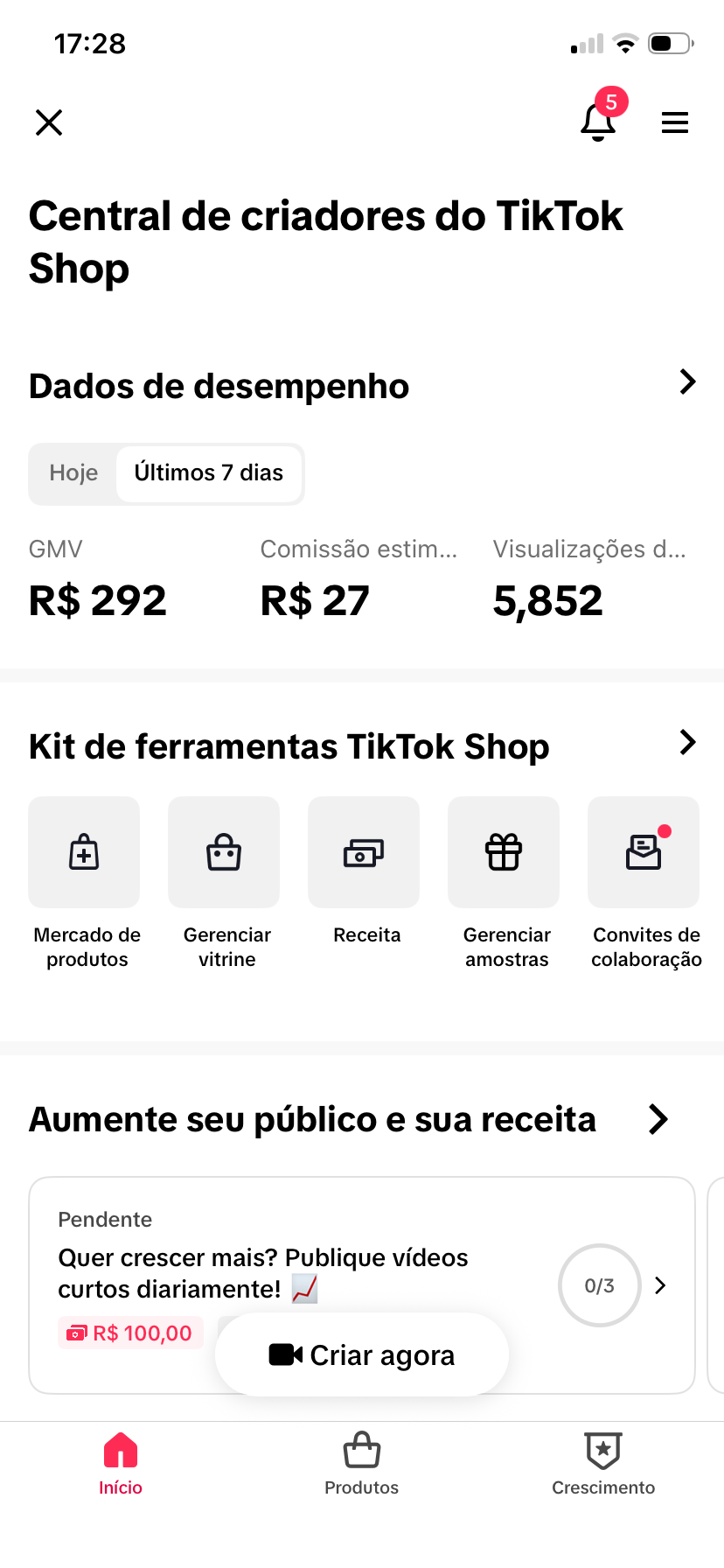
Task: Select the Últimos 7 dias period
Action: 209,473
